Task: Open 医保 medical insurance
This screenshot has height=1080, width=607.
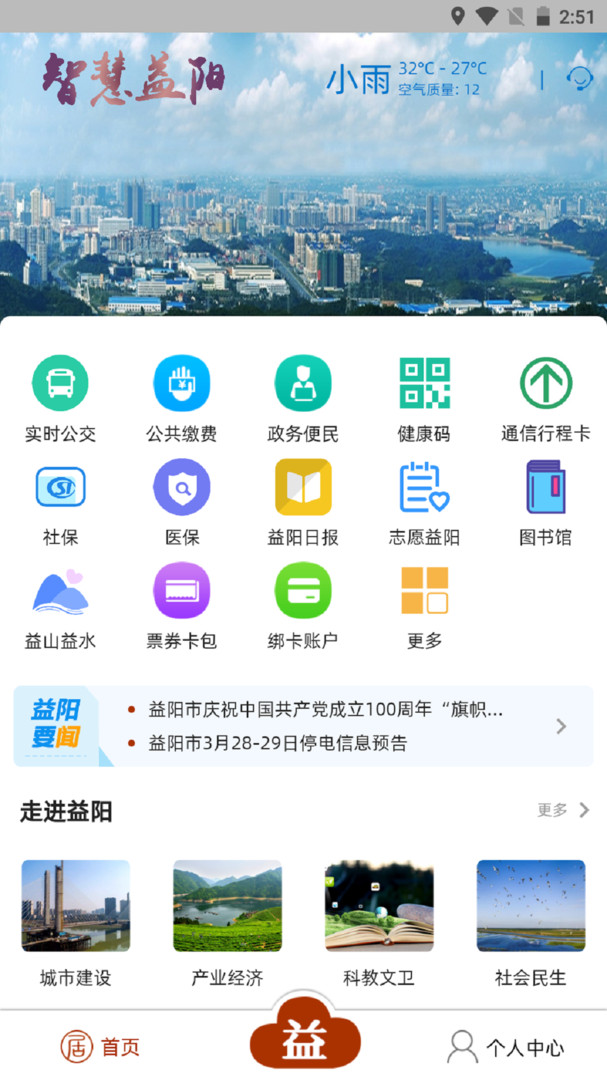Action: pyautogui.click(x=182, y=488)
